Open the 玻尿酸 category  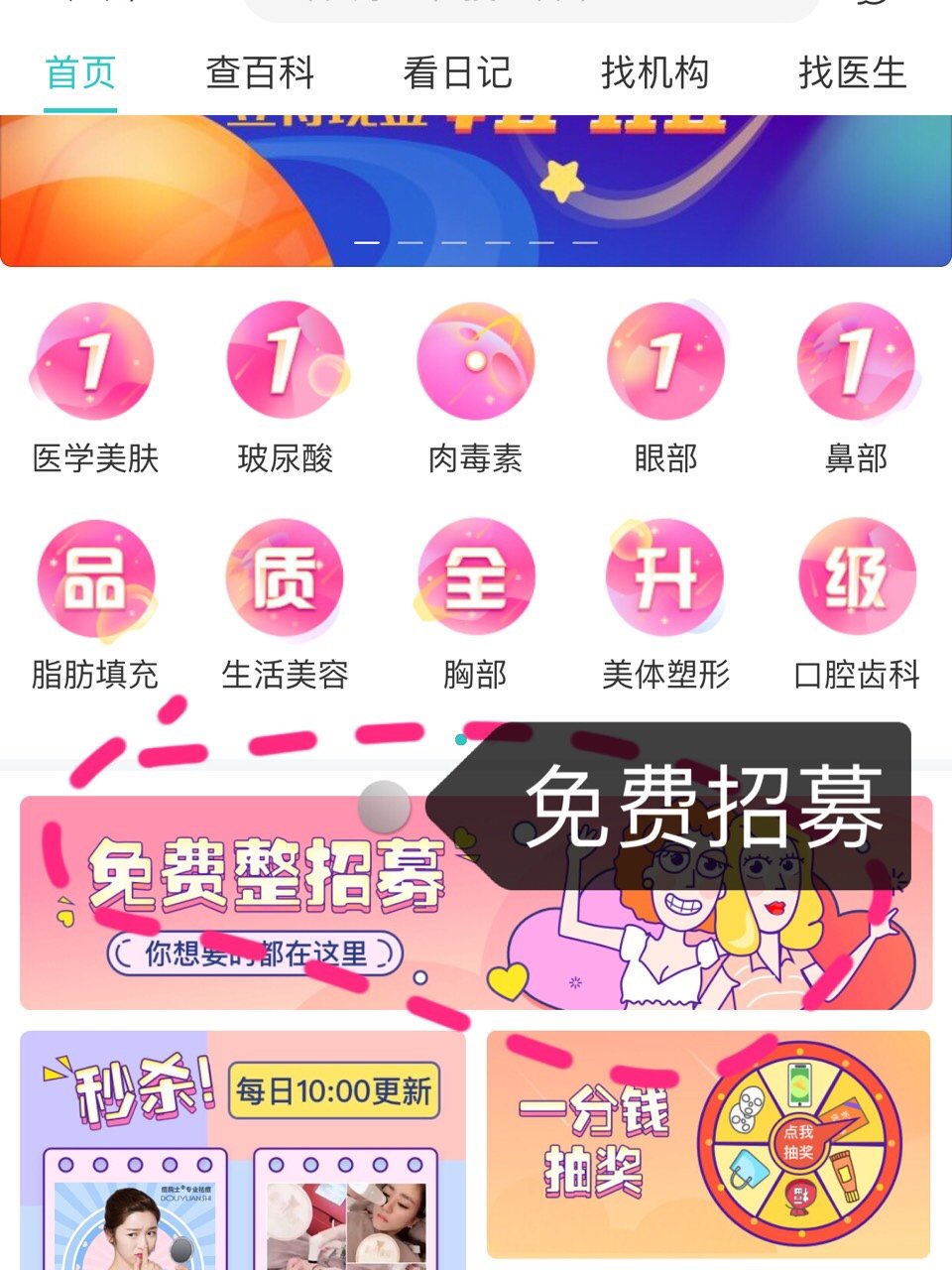(286, 389)
